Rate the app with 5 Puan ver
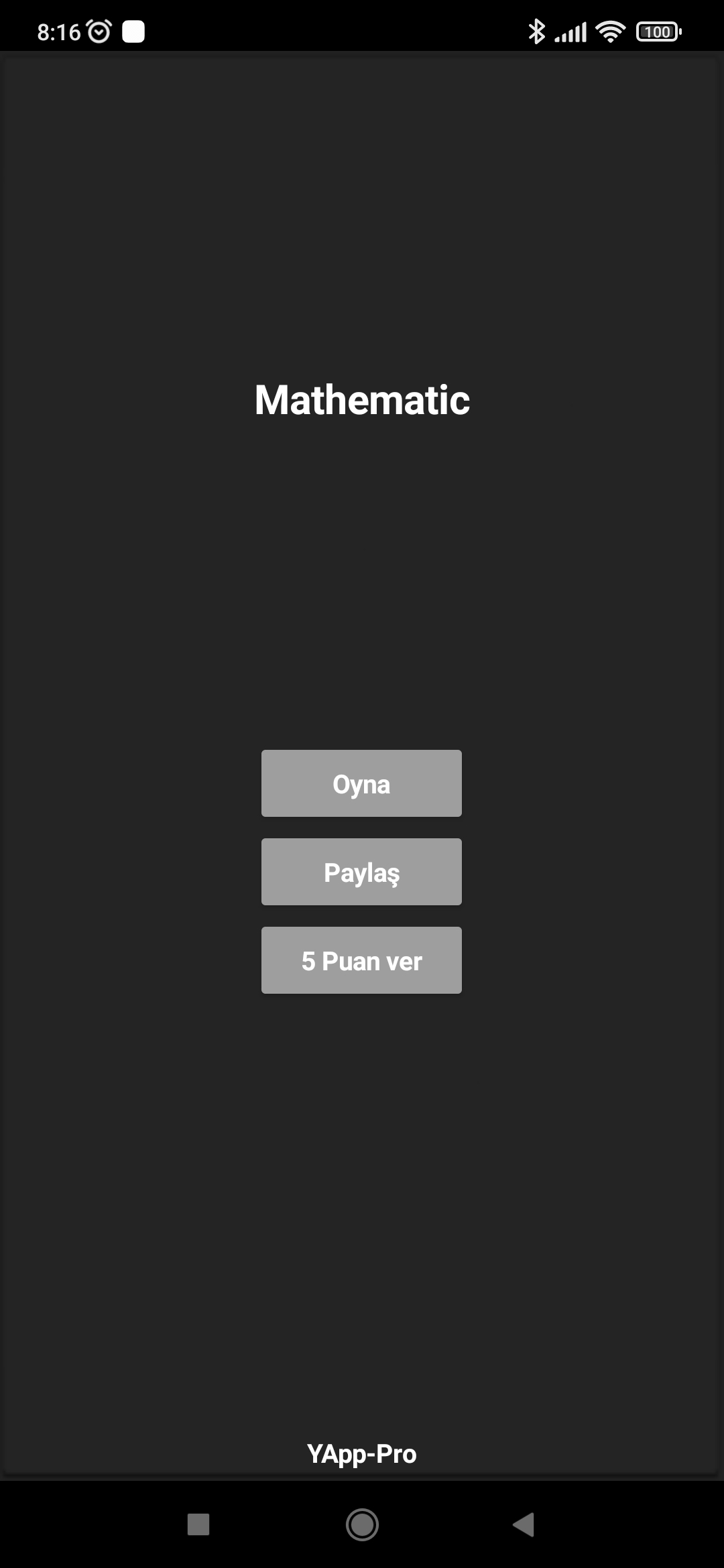The width and height of the screenshot is (724, 1568). 361,960
